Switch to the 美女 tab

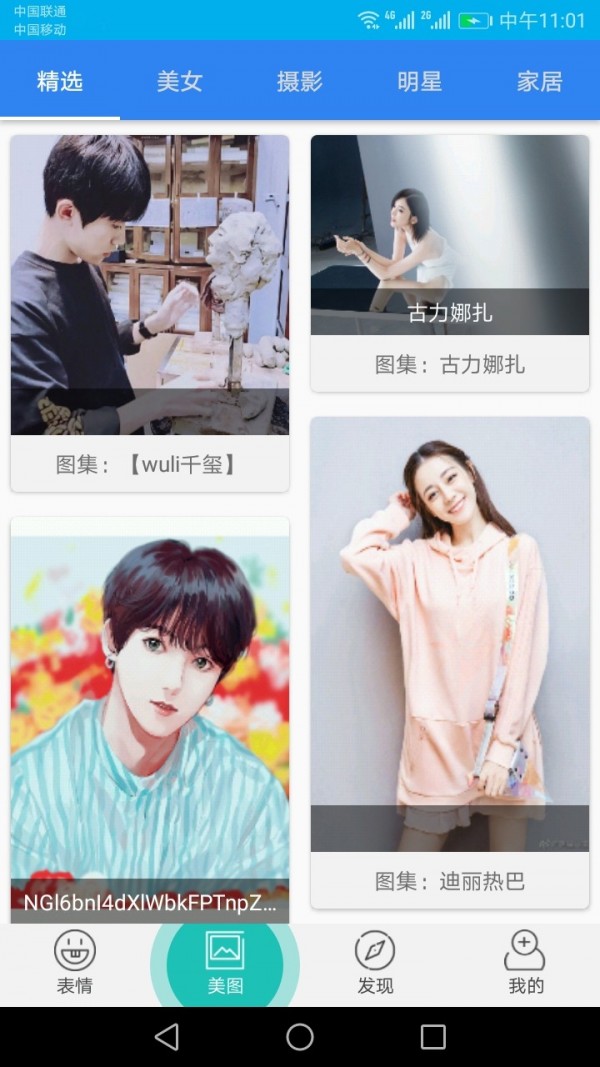(180, 82)
